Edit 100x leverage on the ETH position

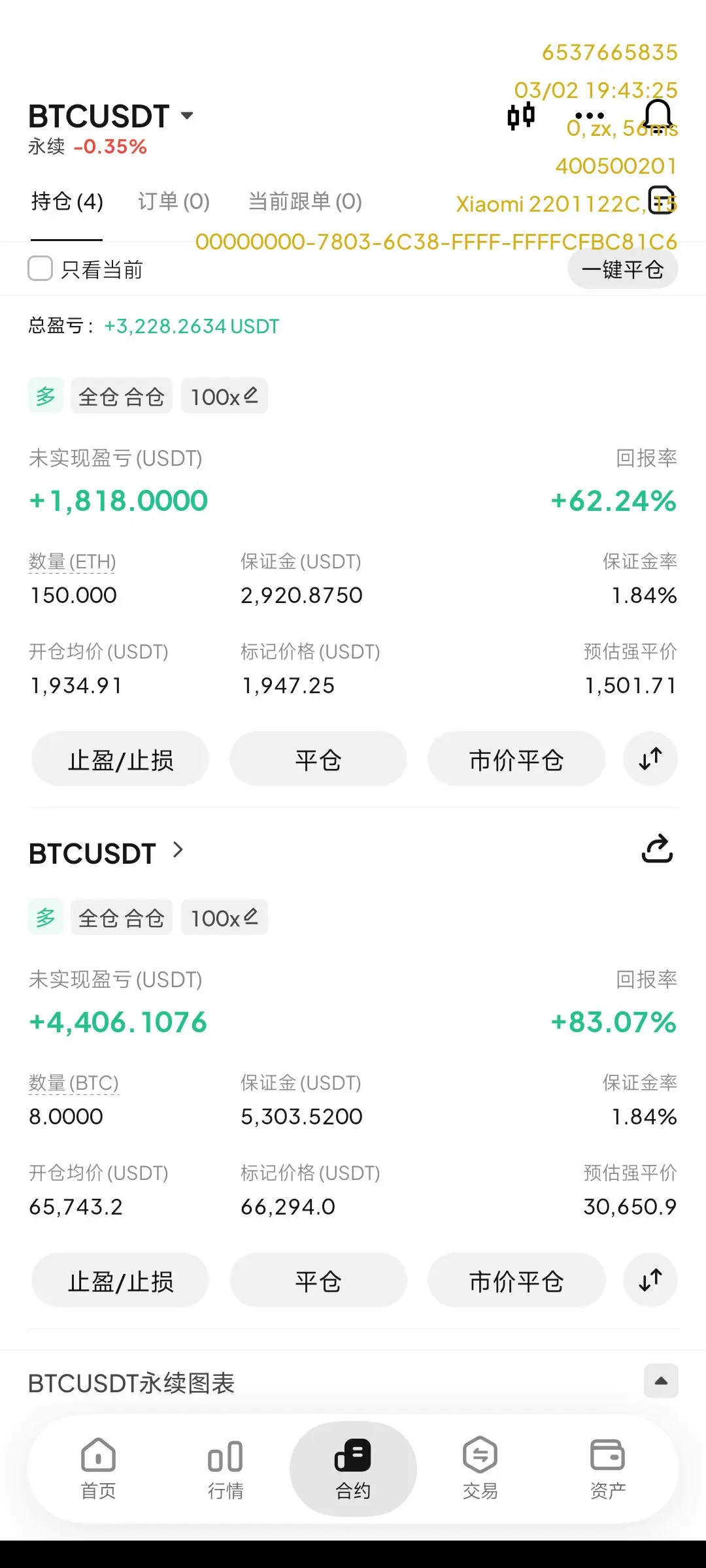(x=224, y=396)
